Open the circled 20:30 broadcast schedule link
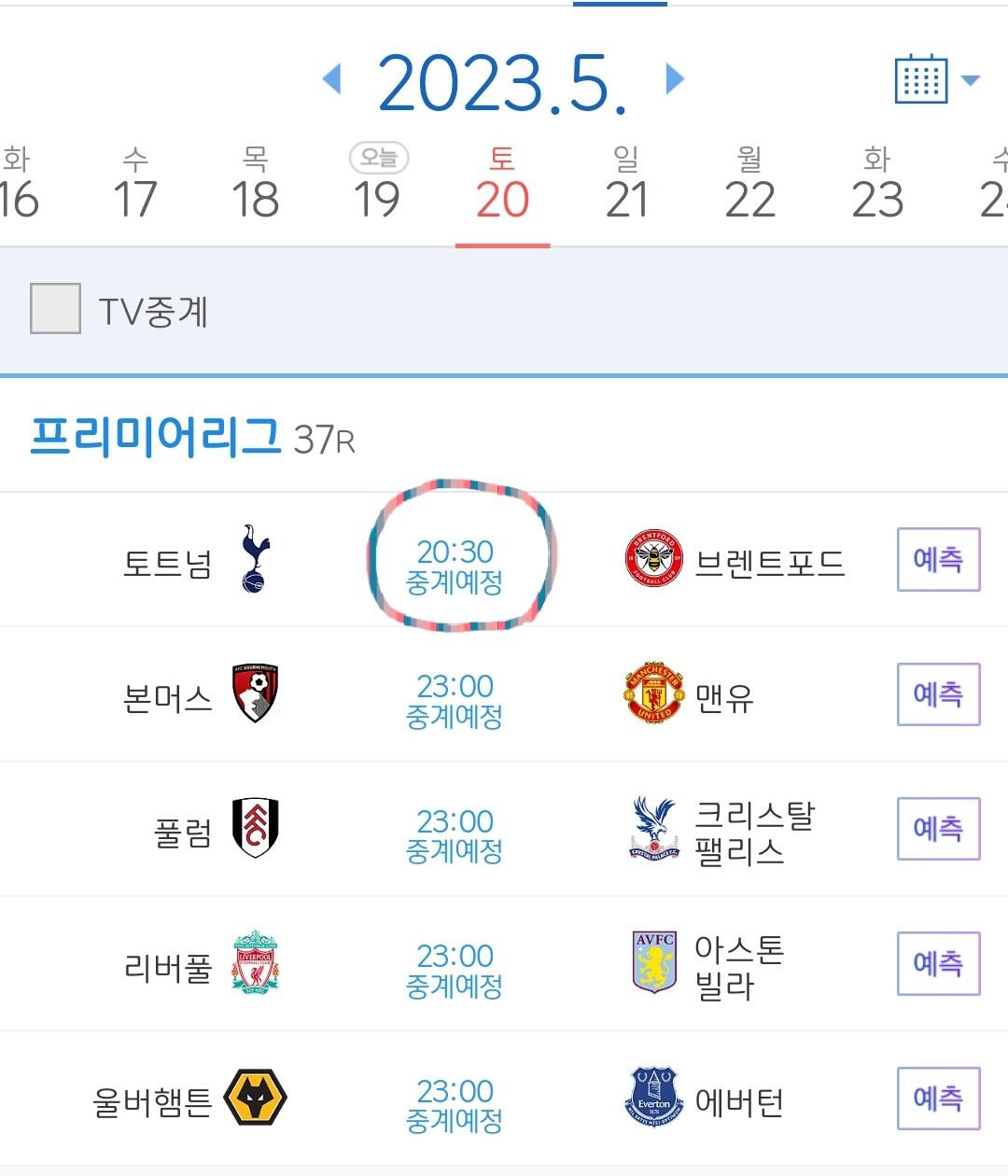1008x1176 pixels. 454,559
